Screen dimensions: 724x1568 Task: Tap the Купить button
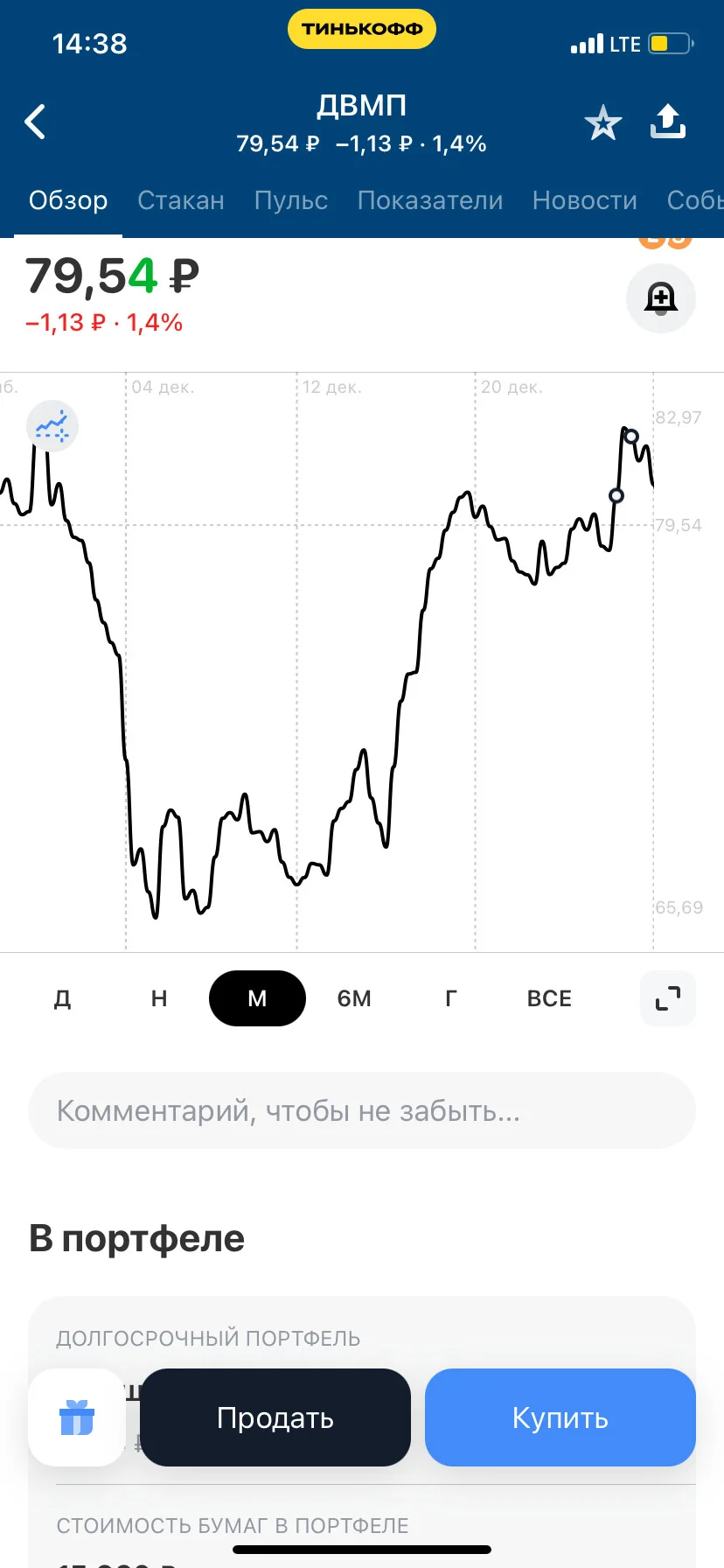(560, 1417)
